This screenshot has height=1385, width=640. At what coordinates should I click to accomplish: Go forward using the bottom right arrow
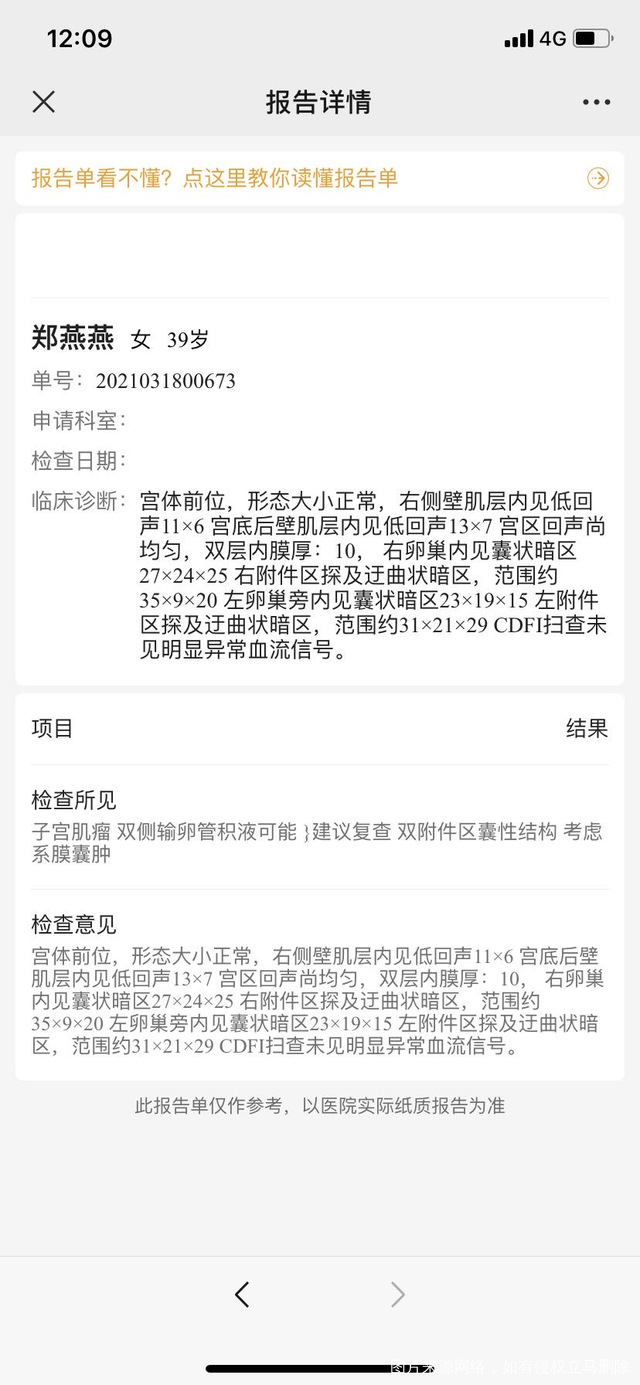tap(397, 1294)
